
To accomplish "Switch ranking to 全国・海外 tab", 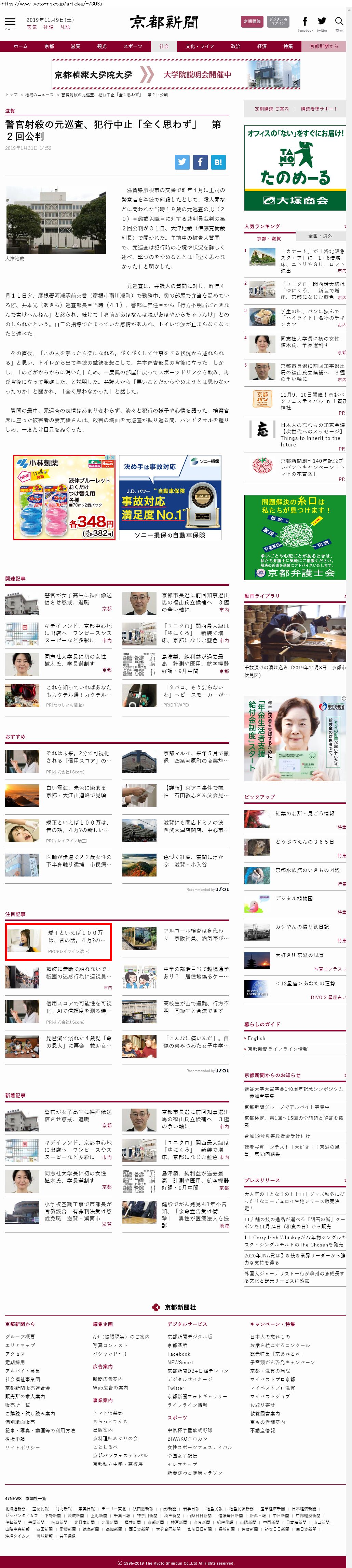I will click(320, 236).
